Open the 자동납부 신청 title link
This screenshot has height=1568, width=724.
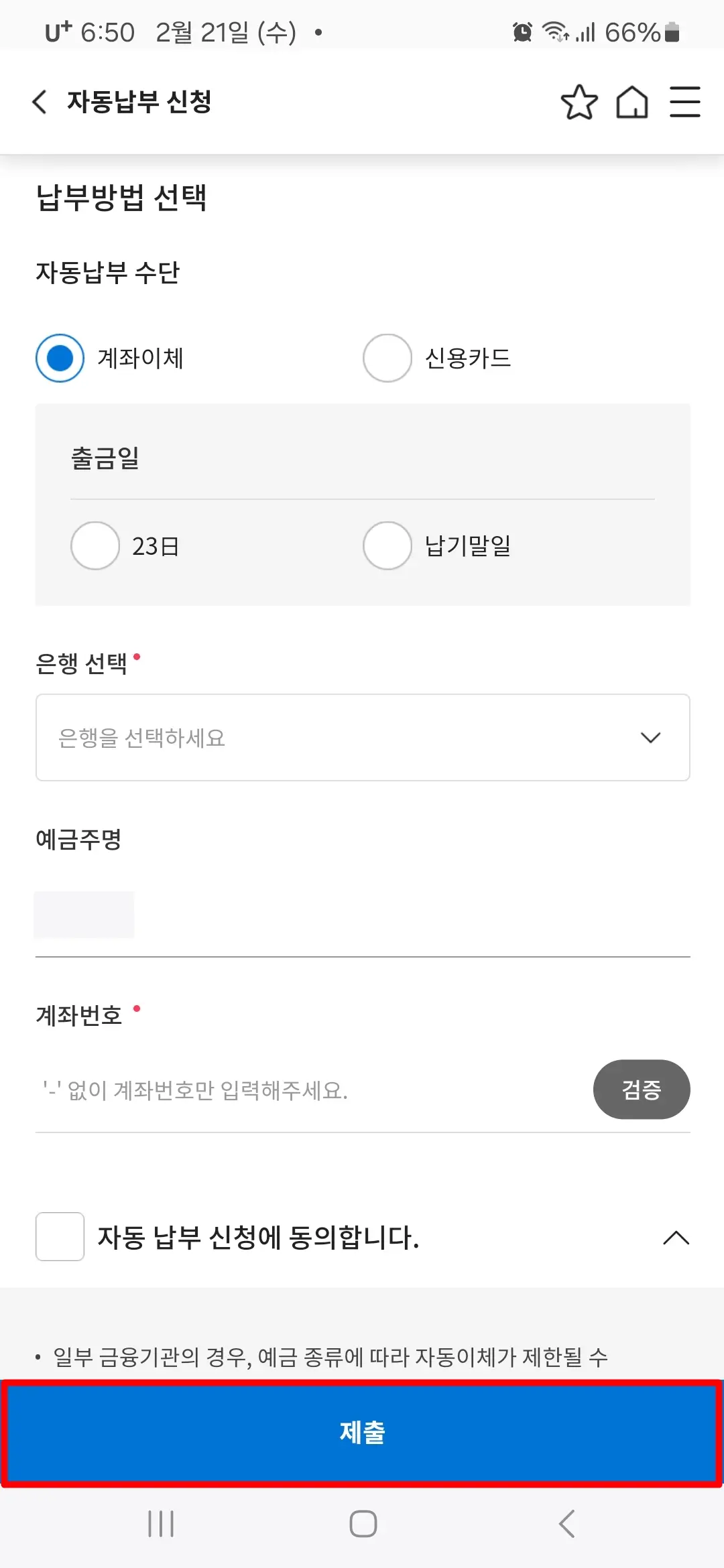coord(139,102)
